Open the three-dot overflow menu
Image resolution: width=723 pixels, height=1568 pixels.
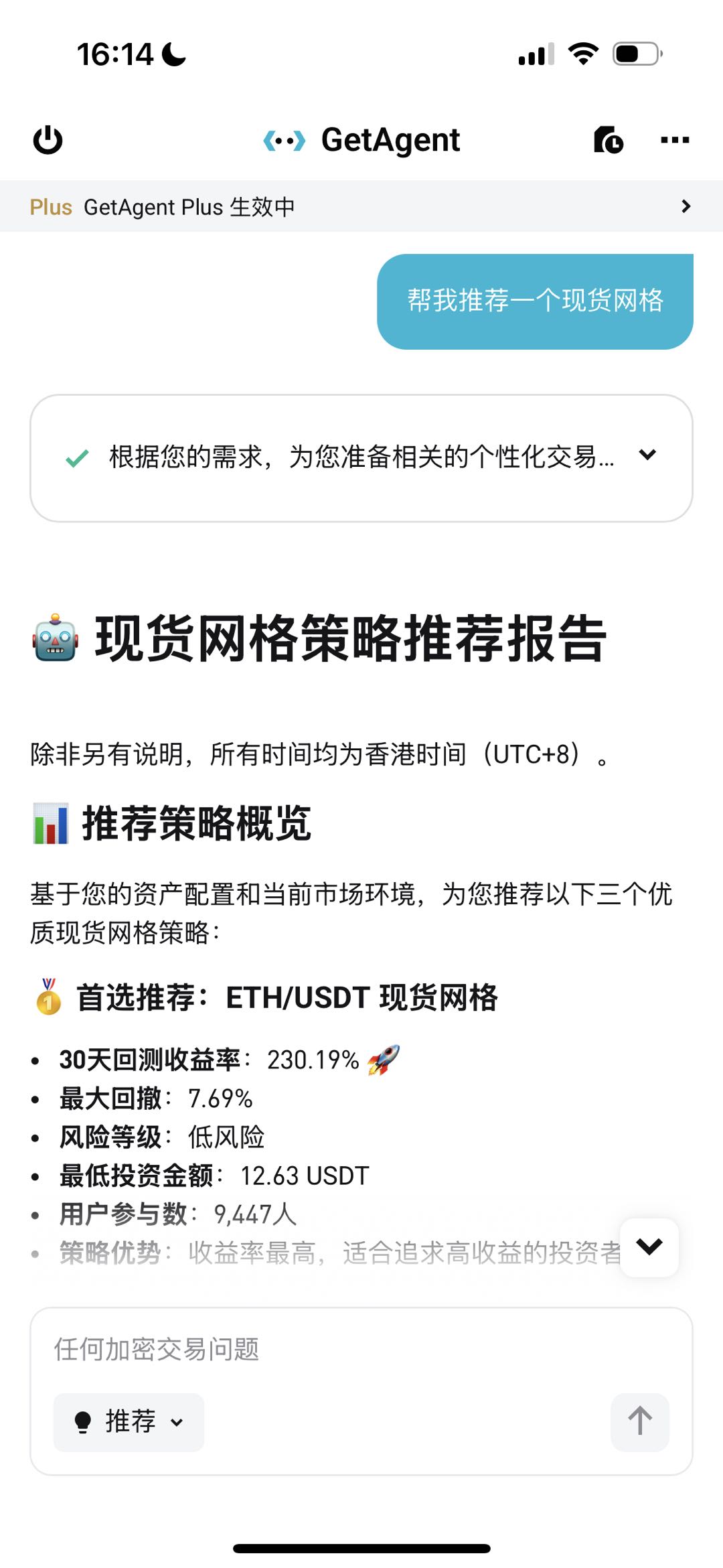coord(674,140)
